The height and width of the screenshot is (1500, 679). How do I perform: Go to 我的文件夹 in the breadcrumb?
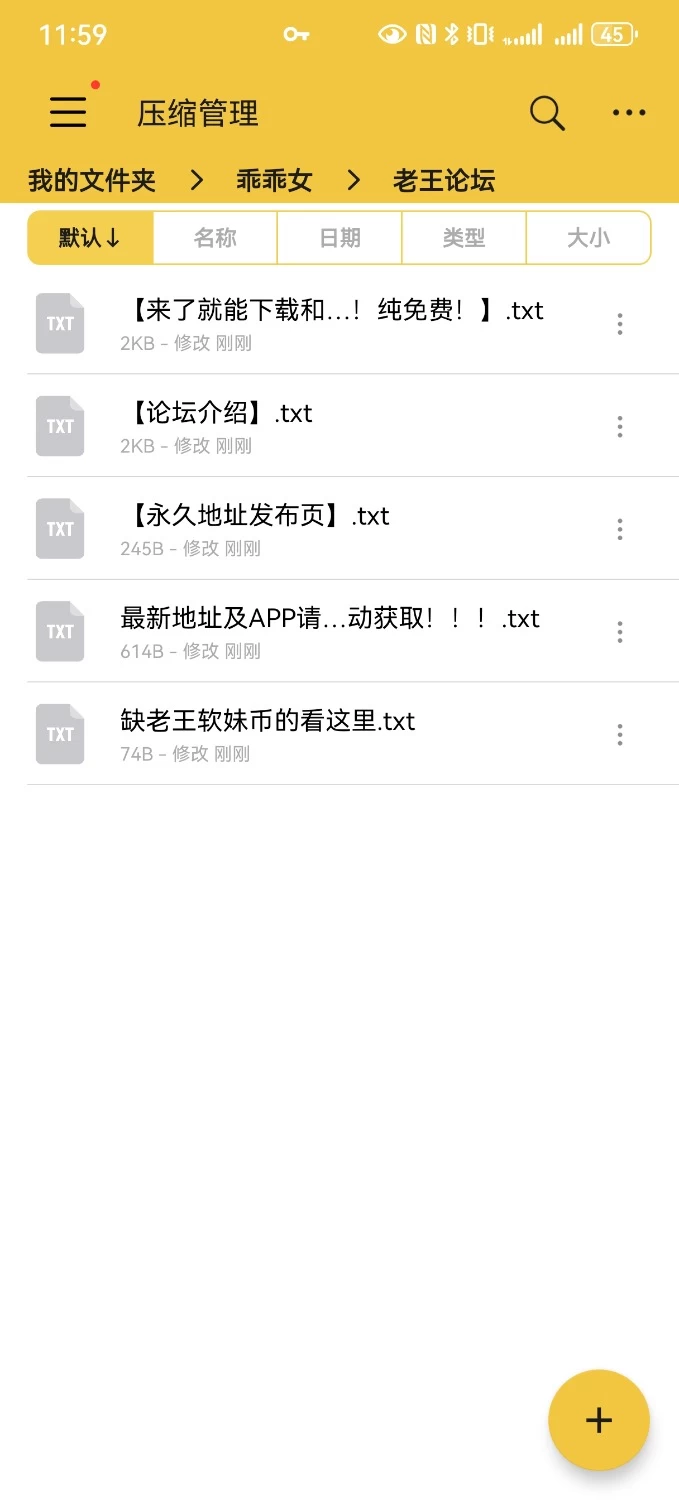point(92,181)
